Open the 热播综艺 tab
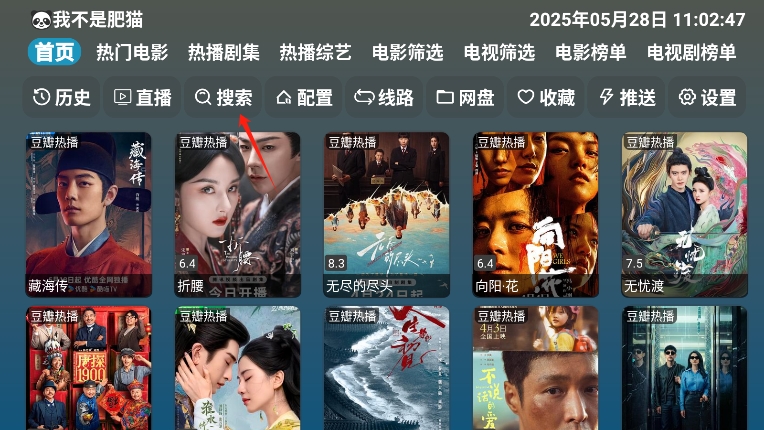This screenshot has height=430, width=764. tap(315, 53)
